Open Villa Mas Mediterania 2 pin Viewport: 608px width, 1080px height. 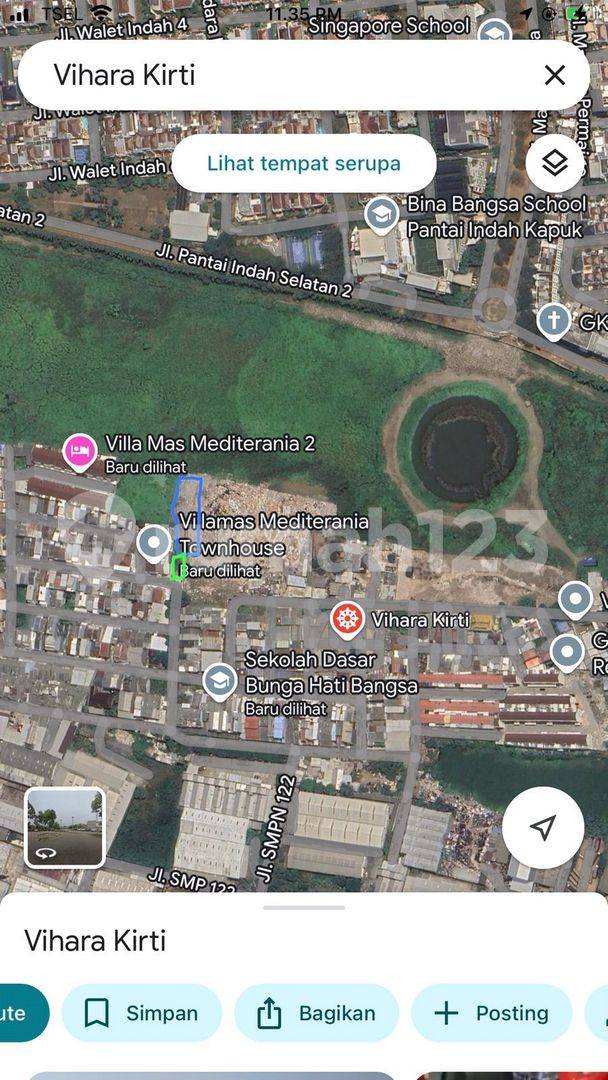[81, 453]
